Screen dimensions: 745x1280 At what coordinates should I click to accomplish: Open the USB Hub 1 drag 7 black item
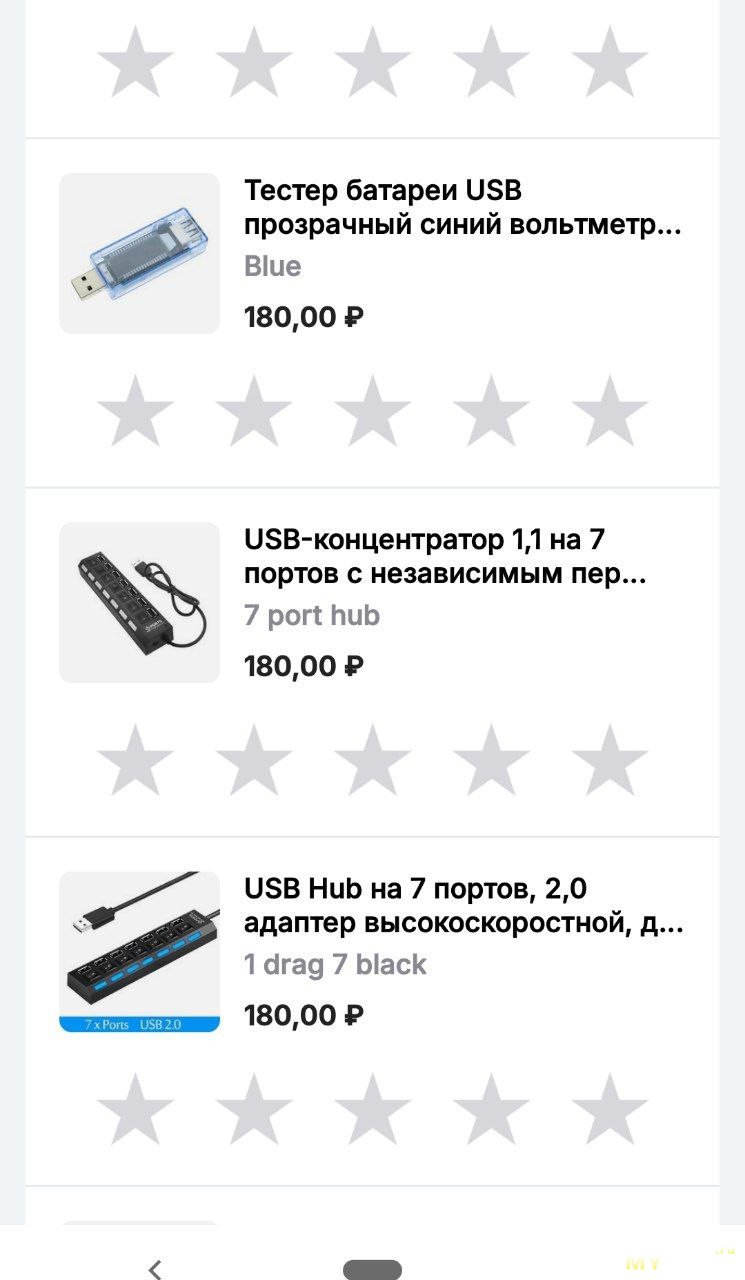pos(463,906)
